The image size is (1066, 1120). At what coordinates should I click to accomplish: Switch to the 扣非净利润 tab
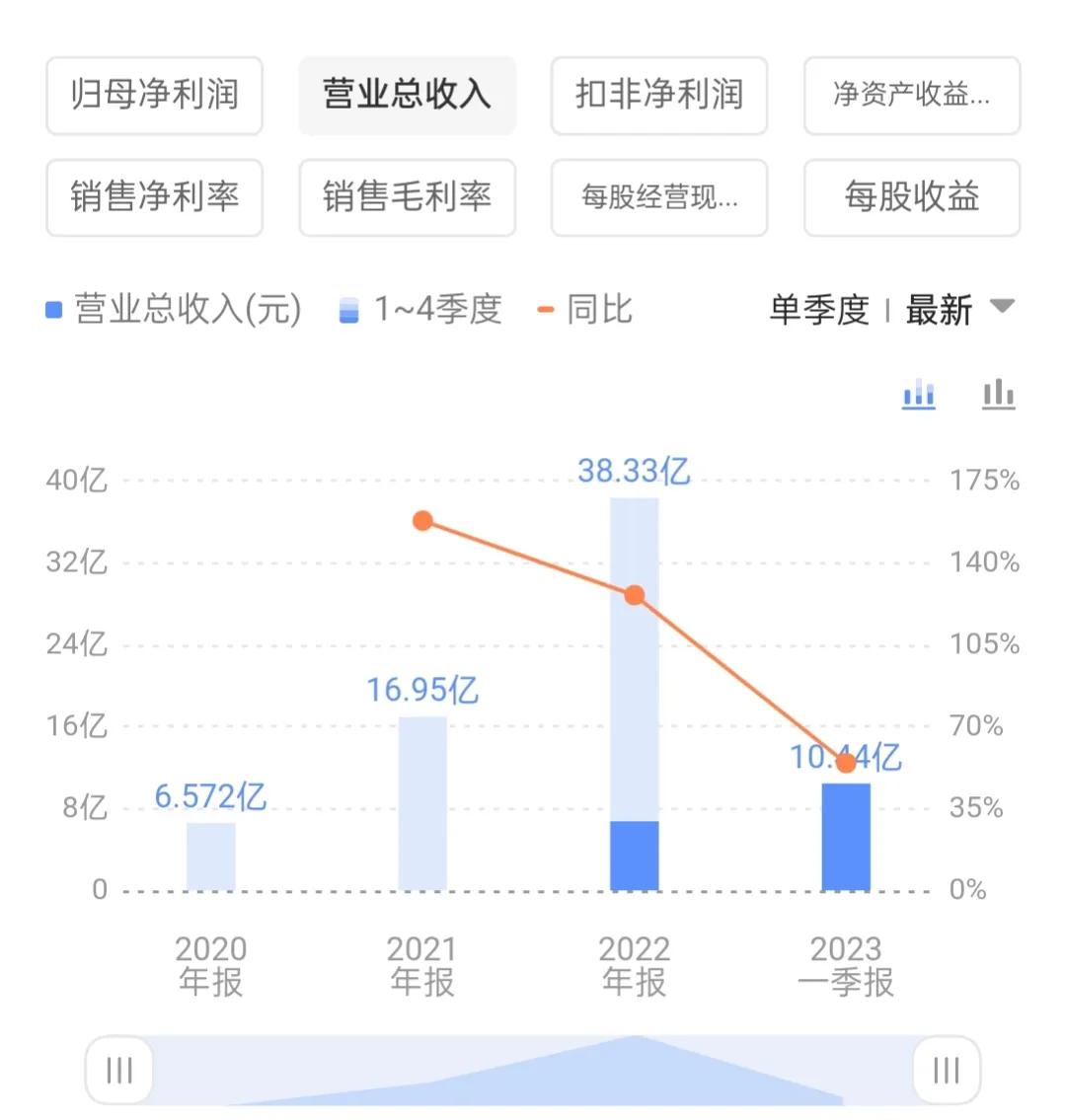(x=658, y=96)
